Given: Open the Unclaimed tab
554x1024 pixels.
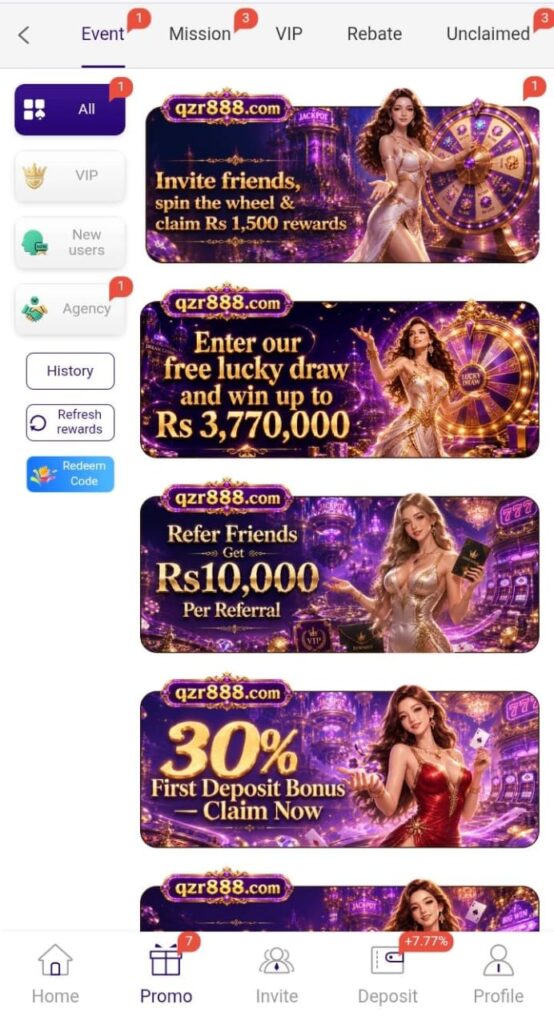Looking at the screenshot, I should [488, 34].
